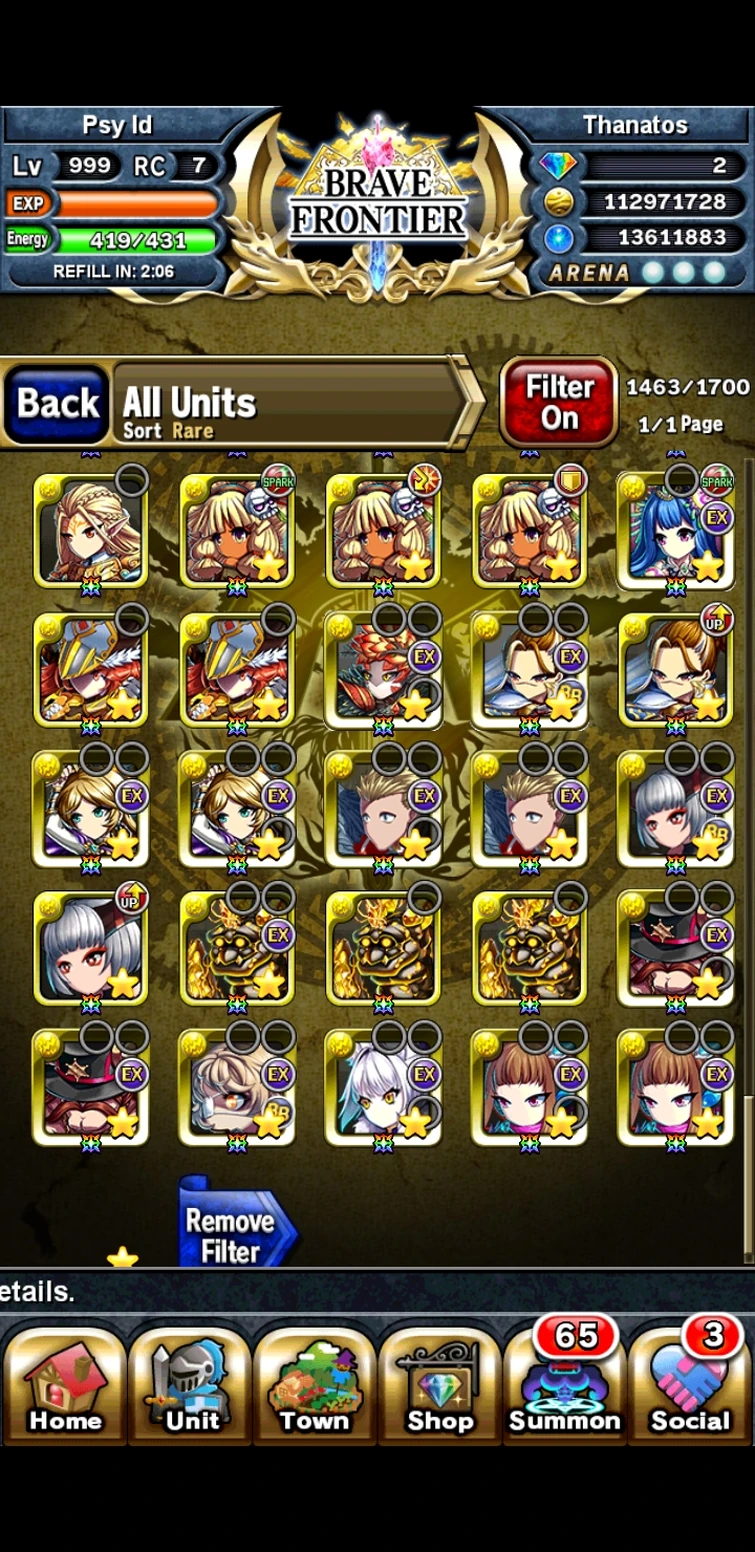Select the blue-haired unit with SPARK badge
The width and height of the screenshot is (755, 1552).
click(674, 530)
